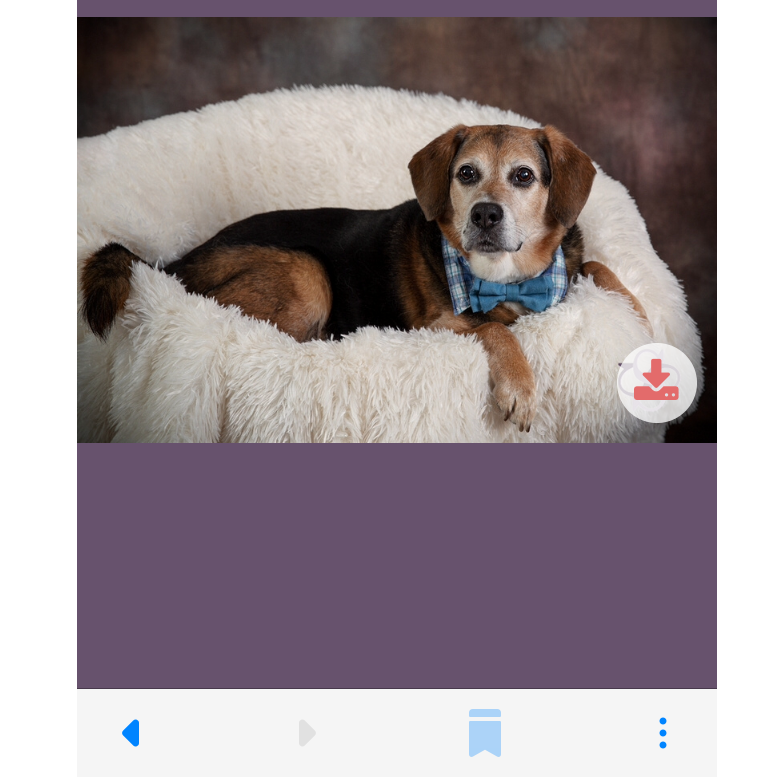This screenshot has height=777, width=777.
Task: Go back to the previous page
Action: (131, 733)
